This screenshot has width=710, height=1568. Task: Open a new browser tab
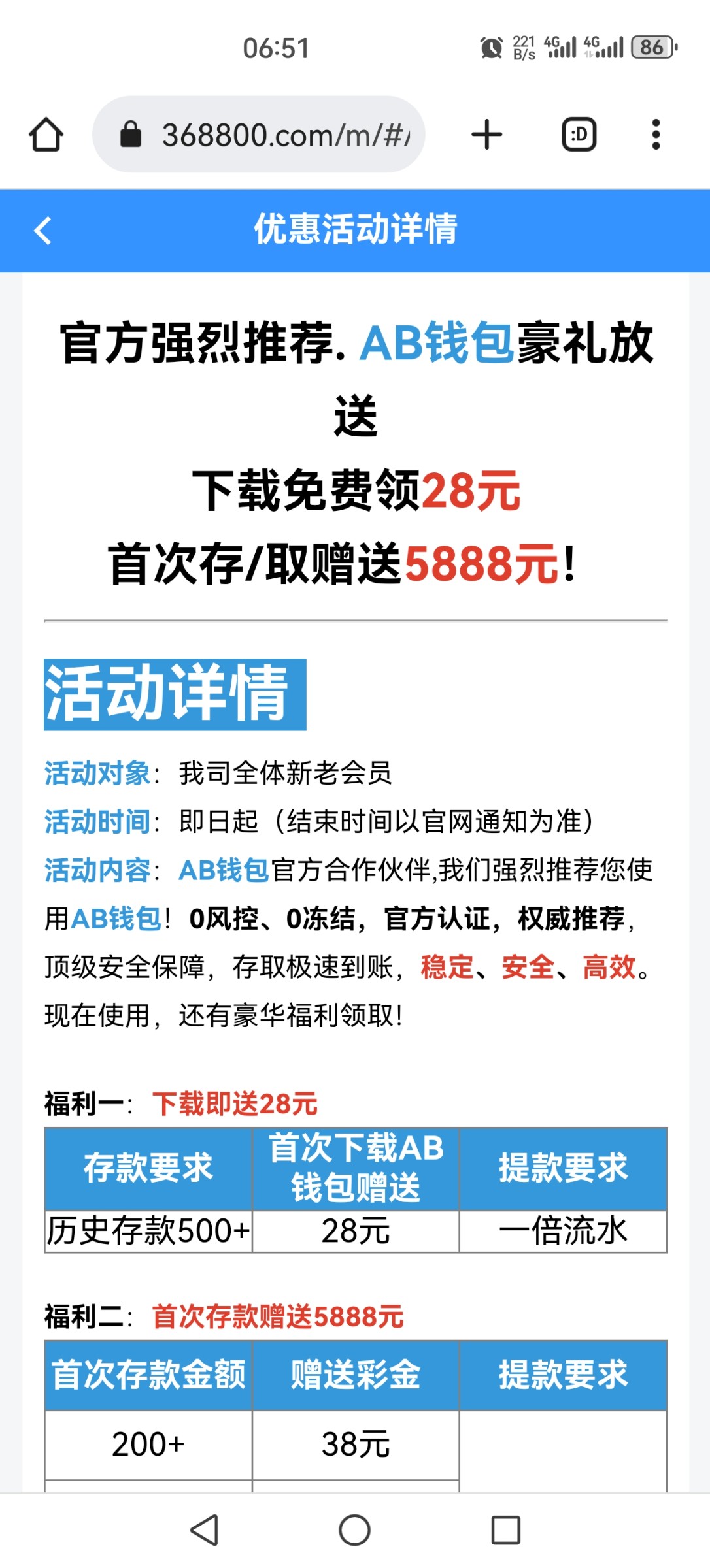point(487,135)
